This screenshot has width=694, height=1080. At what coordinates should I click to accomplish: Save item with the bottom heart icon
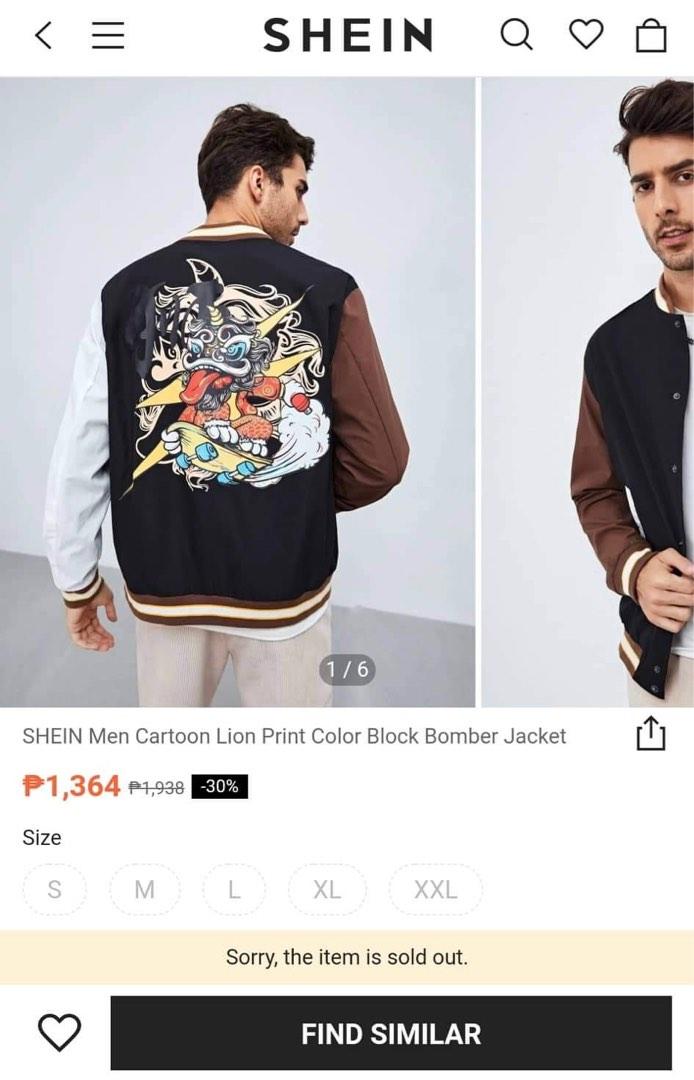tap(59, 1032)
